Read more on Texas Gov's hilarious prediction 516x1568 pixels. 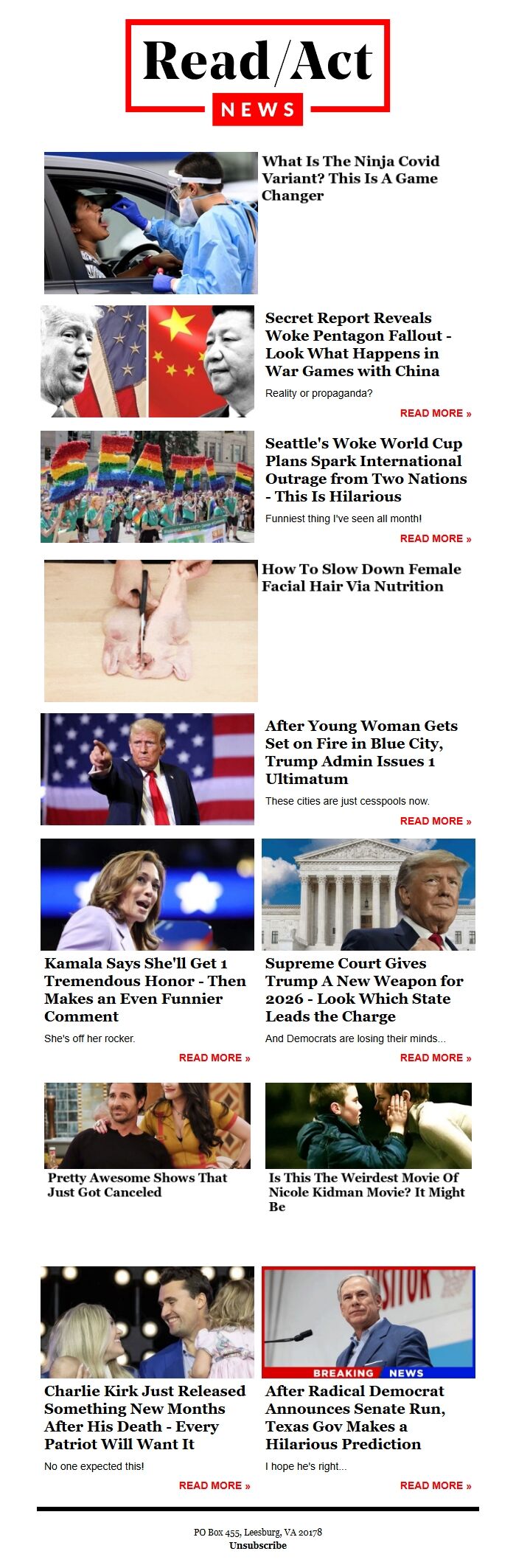tap(435, 1485)
